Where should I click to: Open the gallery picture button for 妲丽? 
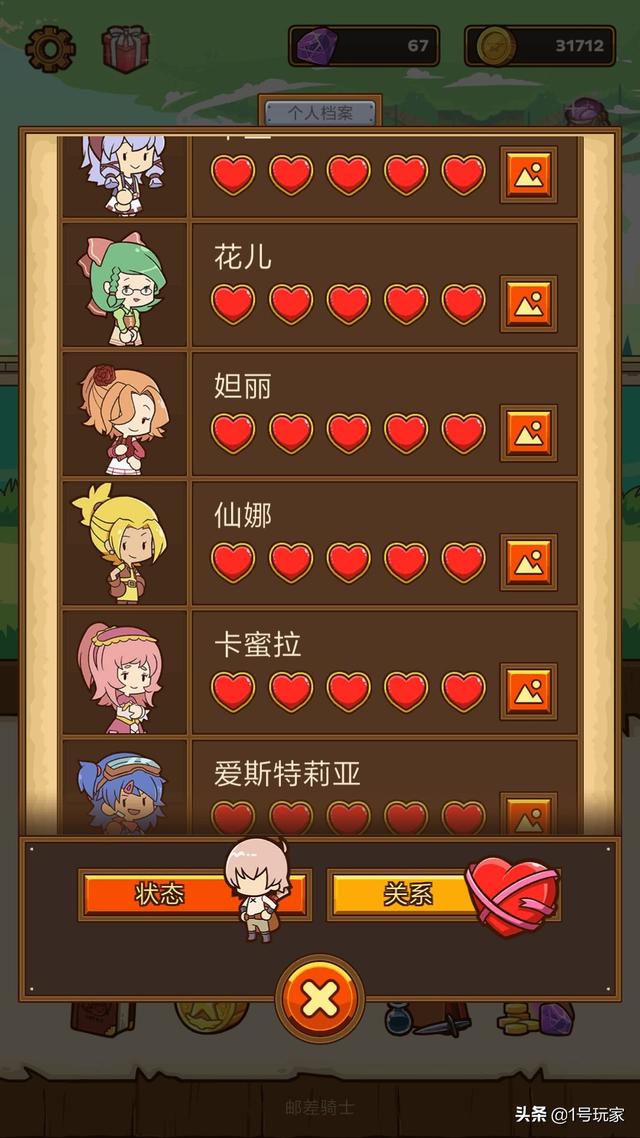[x=529, y=433]
